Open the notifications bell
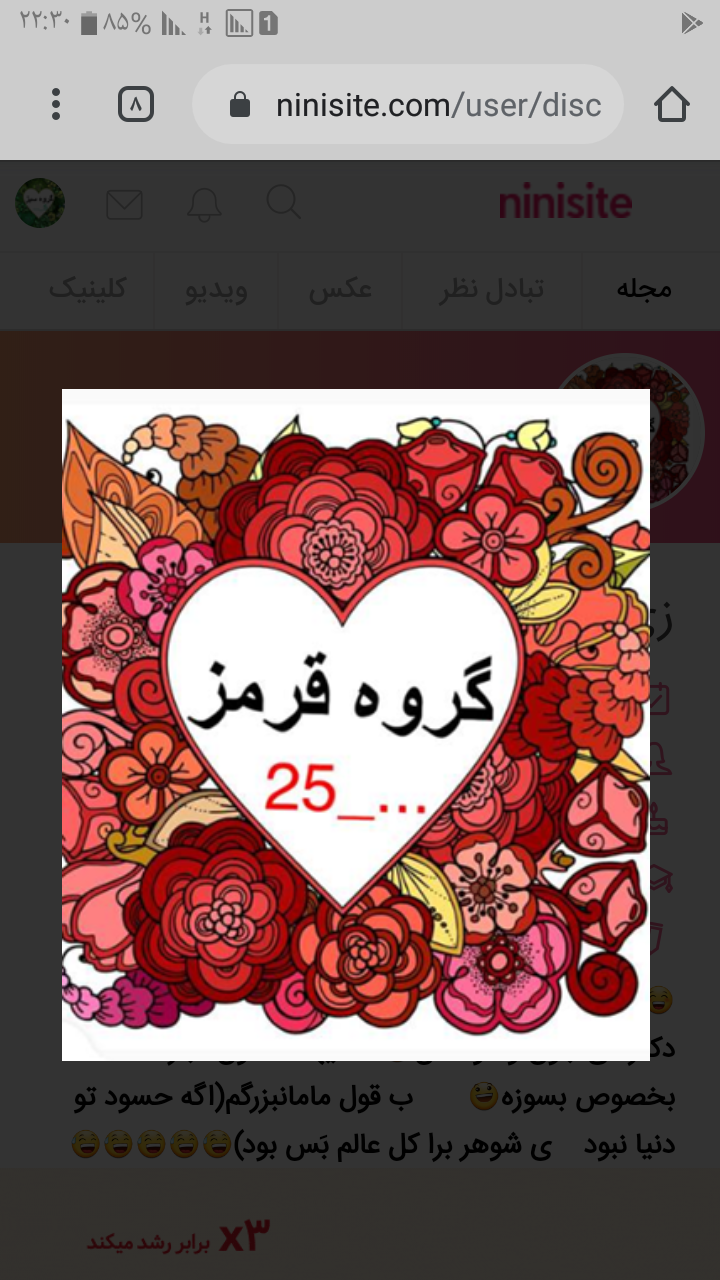 [x=205, y=204]
